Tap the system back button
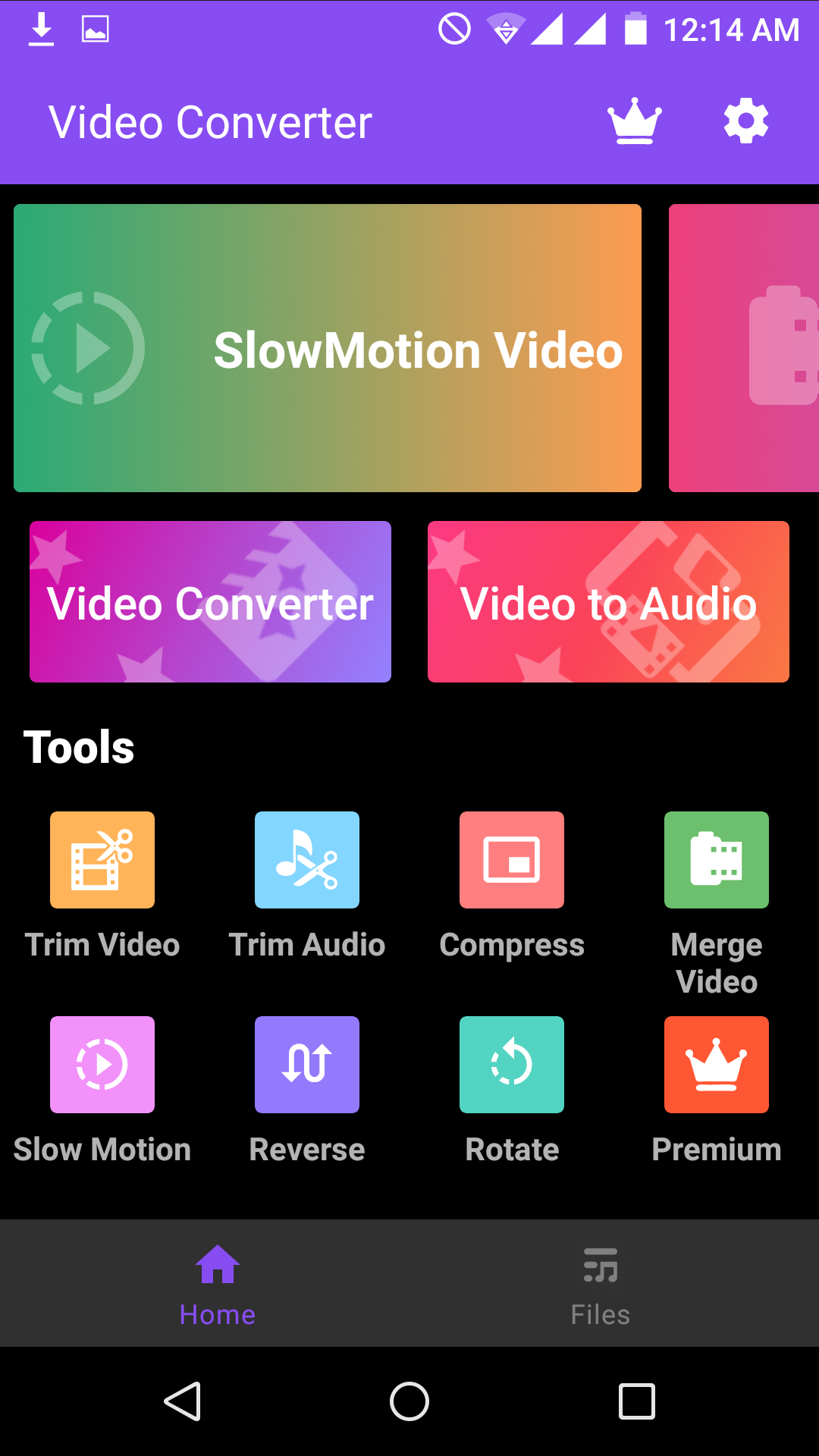This screenshot has height=1456, width=819. coord(183,1401)
